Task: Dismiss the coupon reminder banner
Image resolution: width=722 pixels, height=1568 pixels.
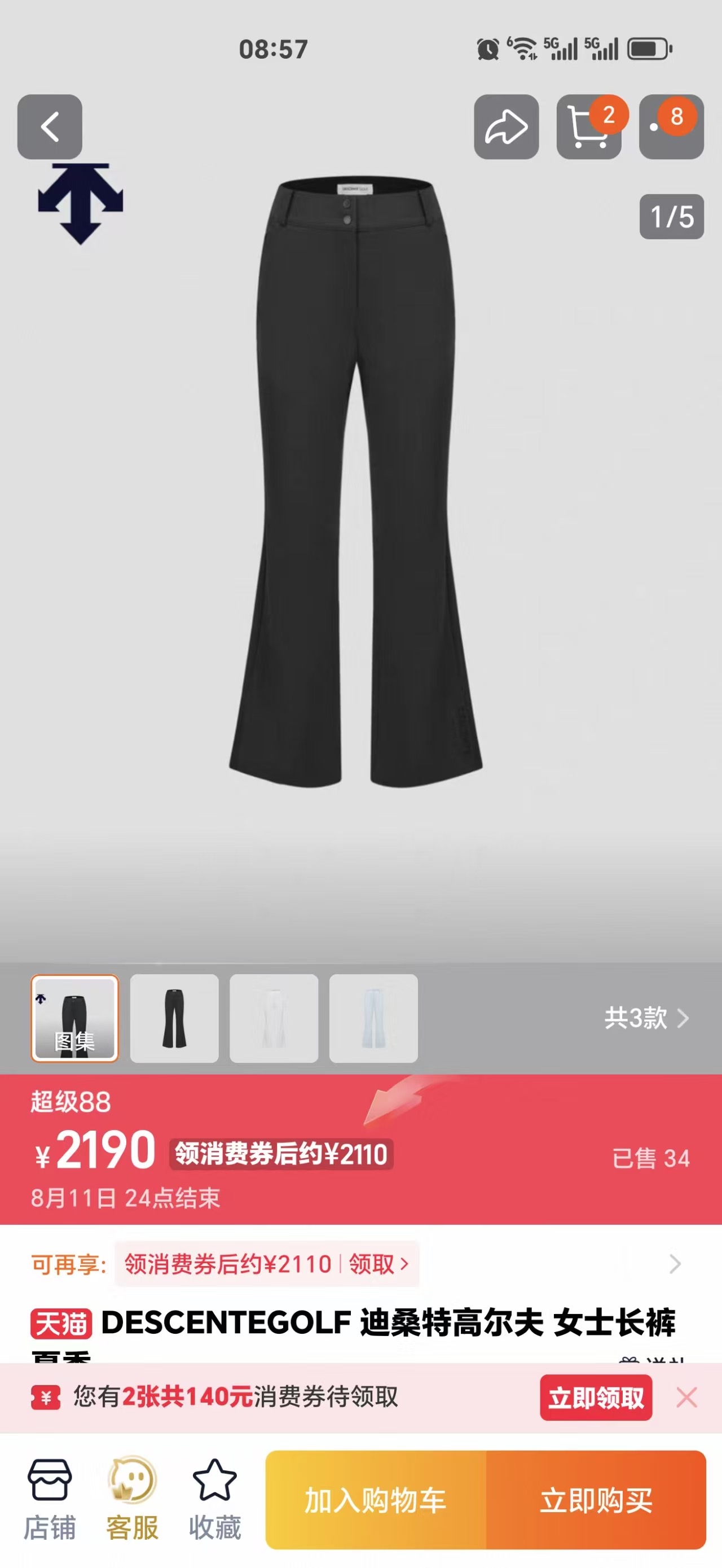Action: [686, 1398]
